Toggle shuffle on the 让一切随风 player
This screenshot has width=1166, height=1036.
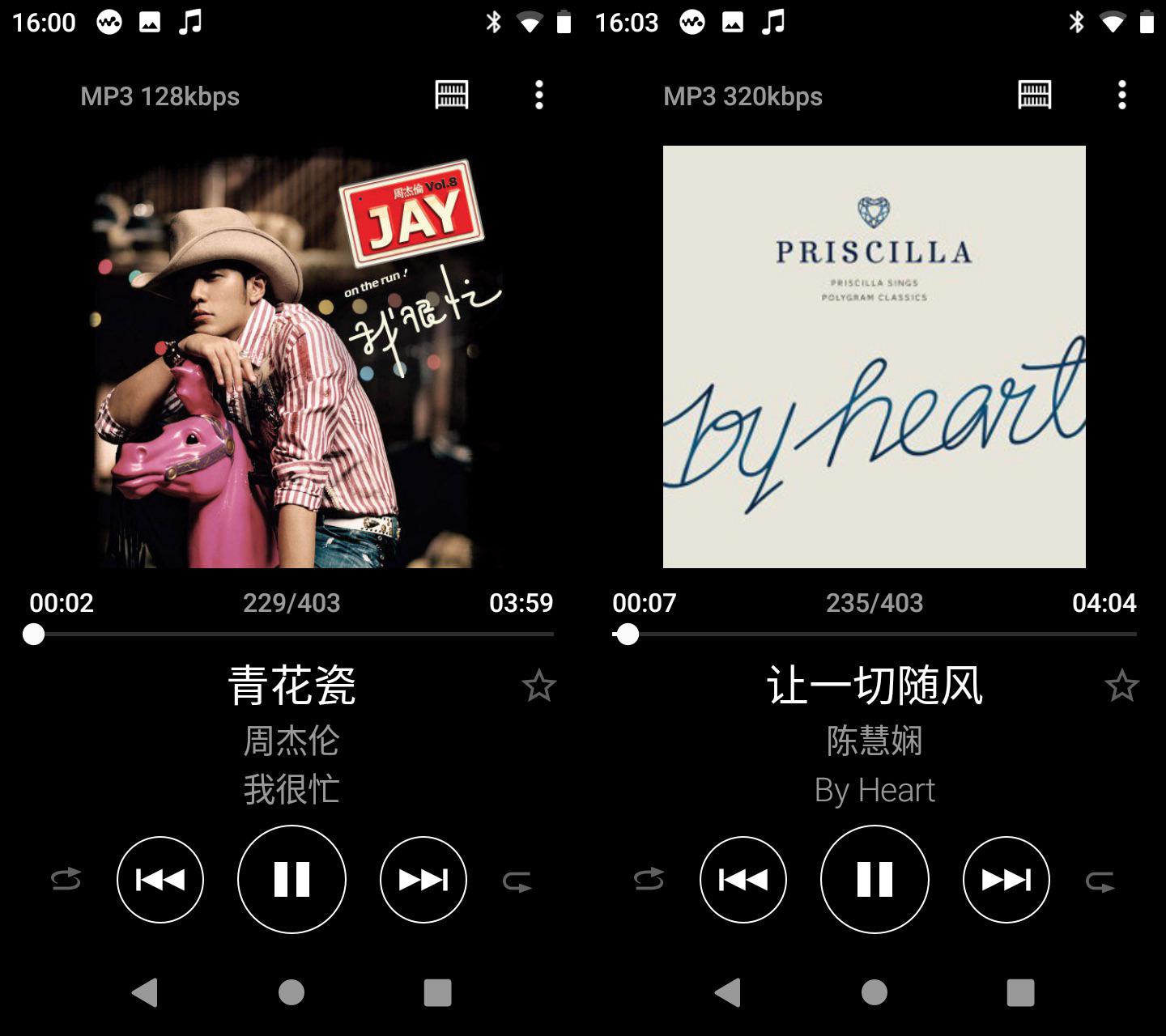[649, 879]
